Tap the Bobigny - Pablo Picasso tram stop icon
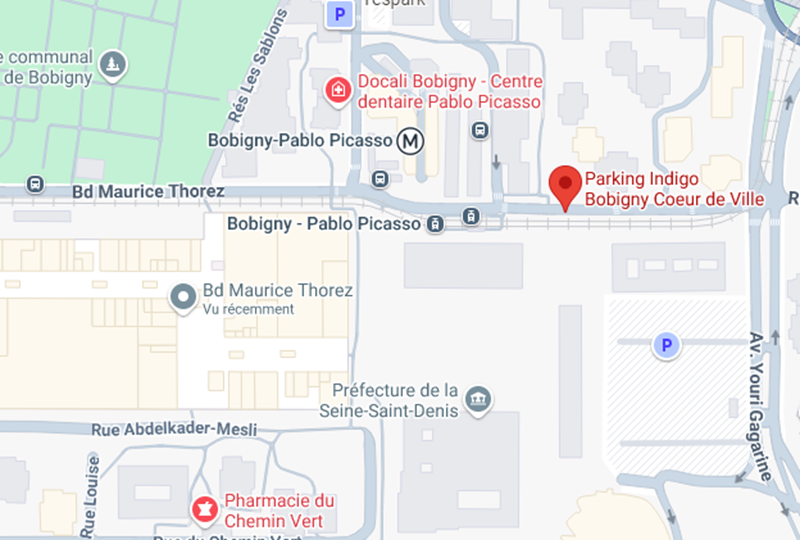 (x=435, y=224)
